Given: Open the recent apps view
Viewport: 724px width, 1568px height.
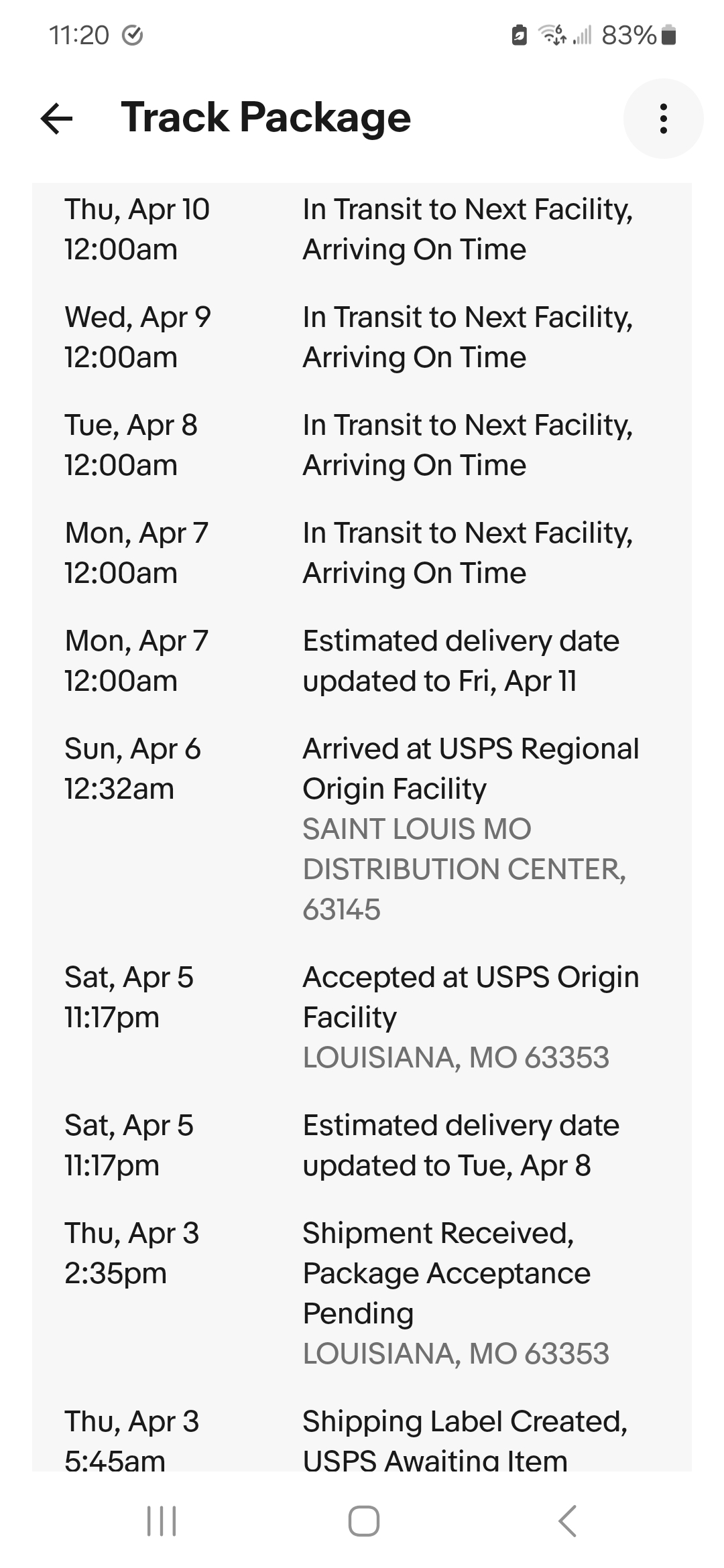Looking at the screenshot, I should coord(161,1520).
